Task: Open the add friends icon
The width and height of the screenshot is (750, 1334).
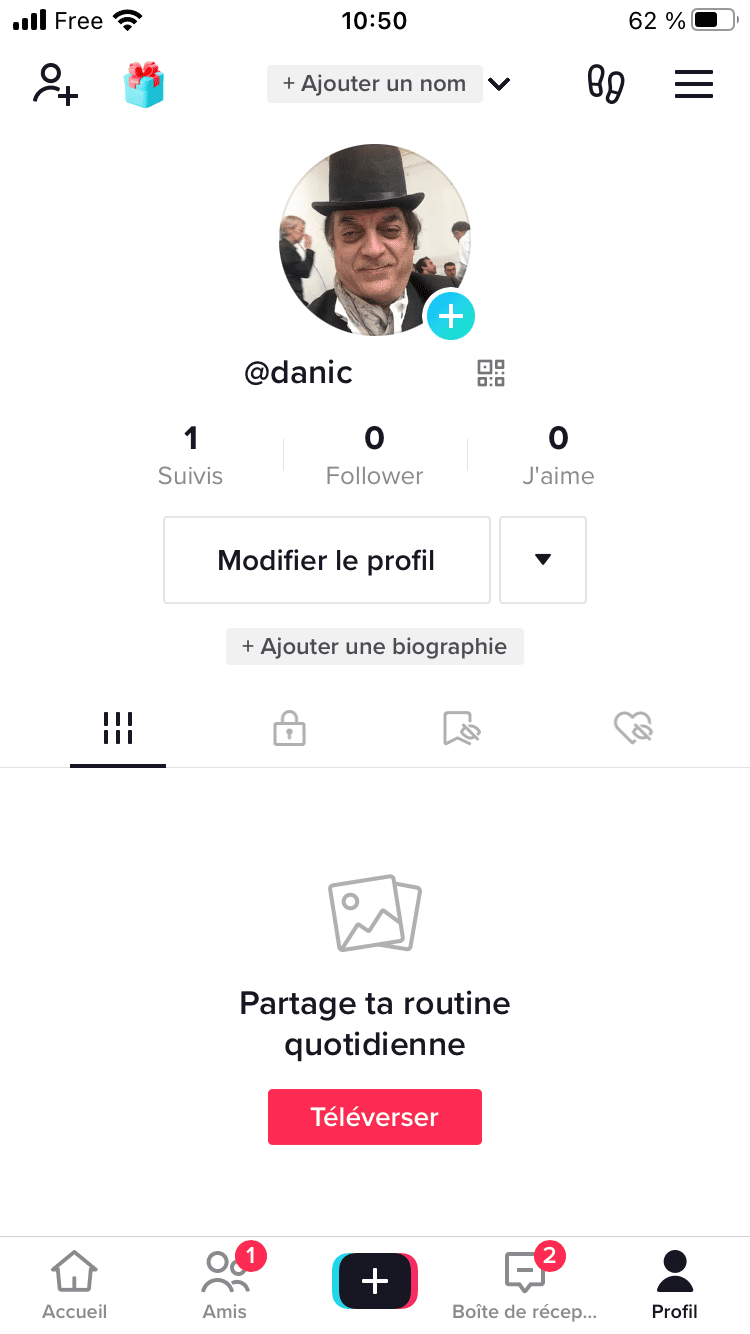Action: (x=55, y=84)
